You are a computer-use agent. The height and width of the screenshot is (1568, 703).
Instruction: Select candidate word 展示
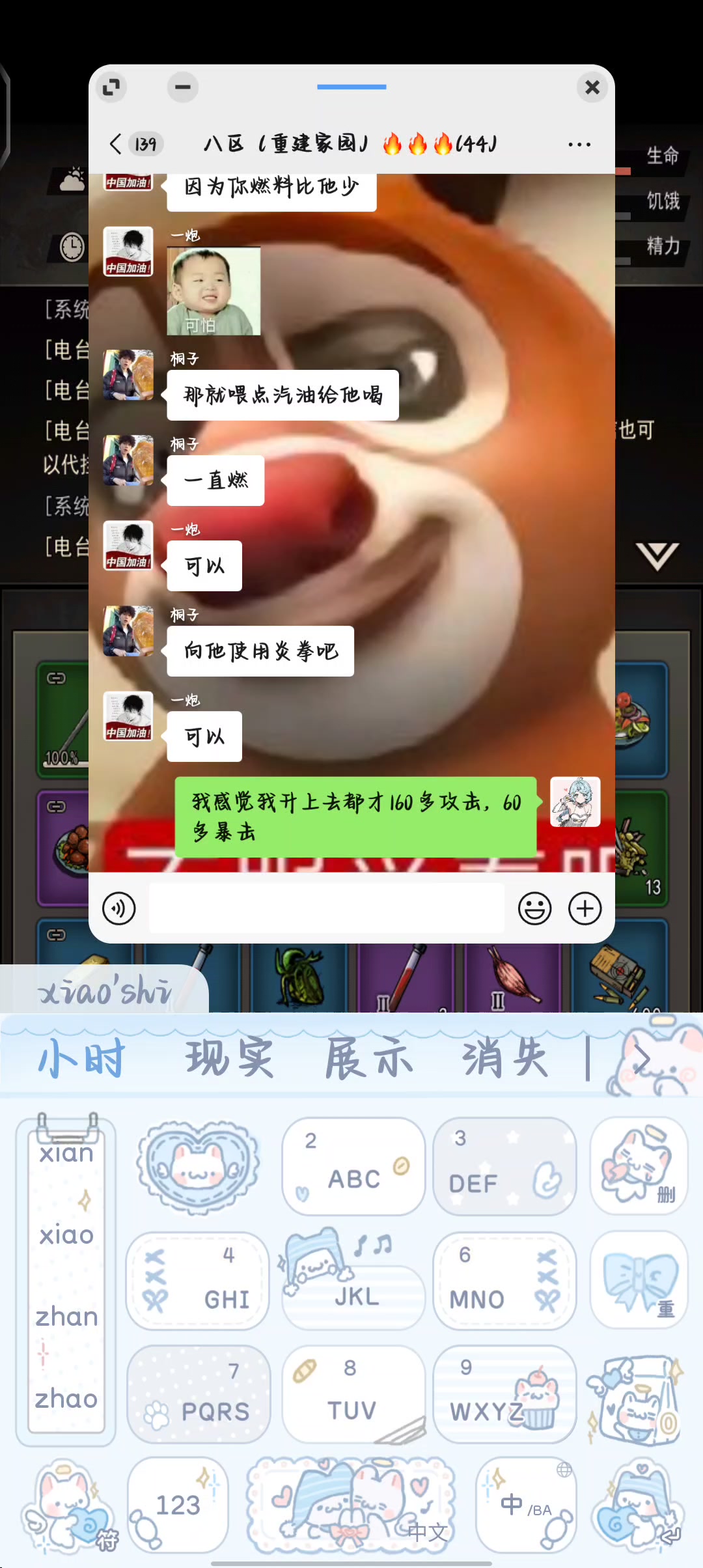pos(368,1059)
